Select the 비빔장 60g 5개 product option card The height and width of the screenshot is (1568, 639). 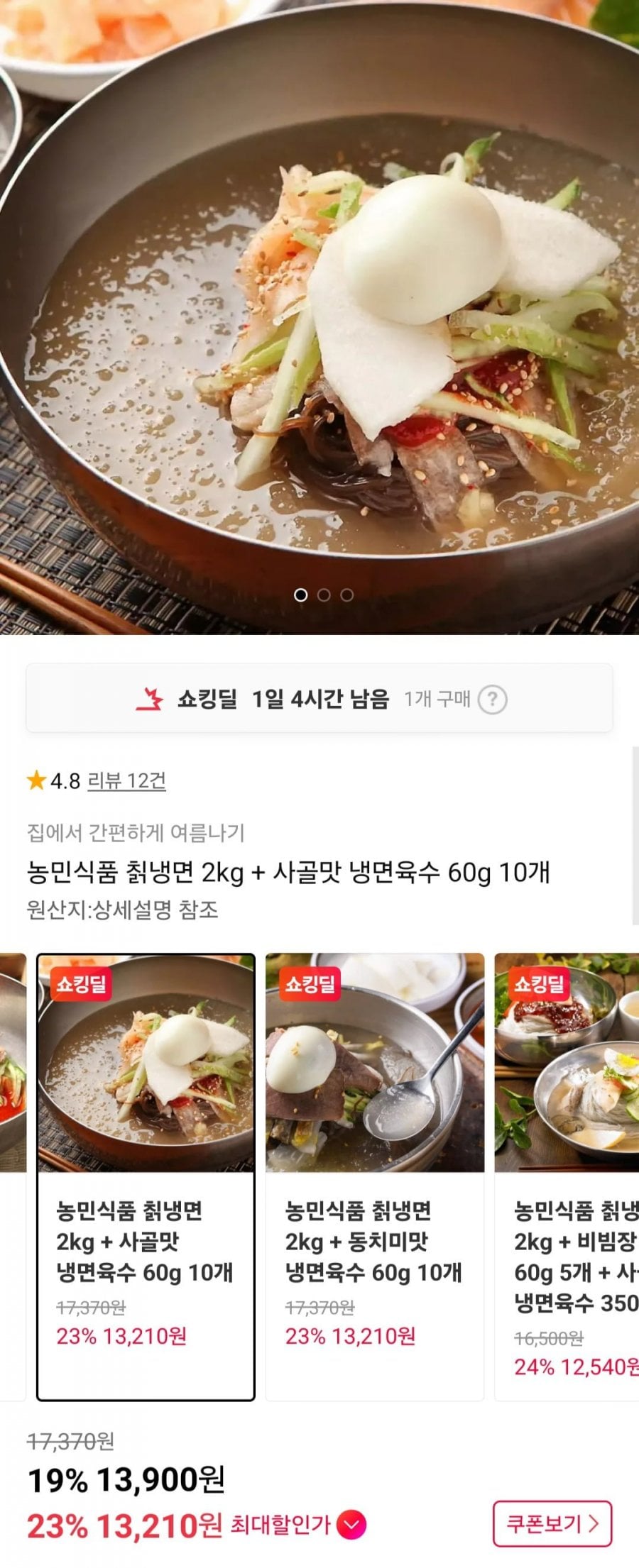[568, 1178]
